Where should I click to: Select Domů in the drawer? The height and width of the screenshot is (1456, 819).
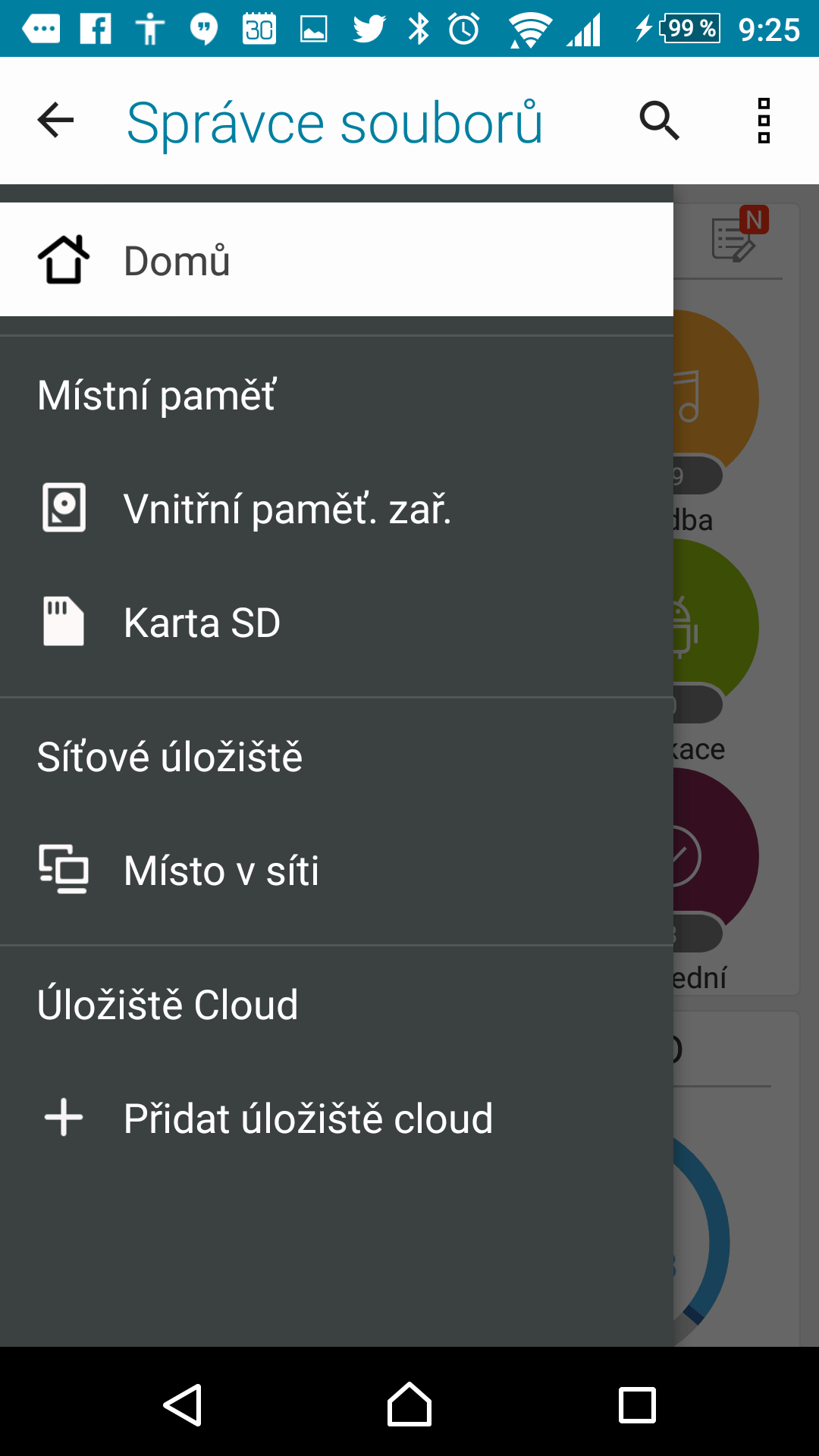pos(336,259)
